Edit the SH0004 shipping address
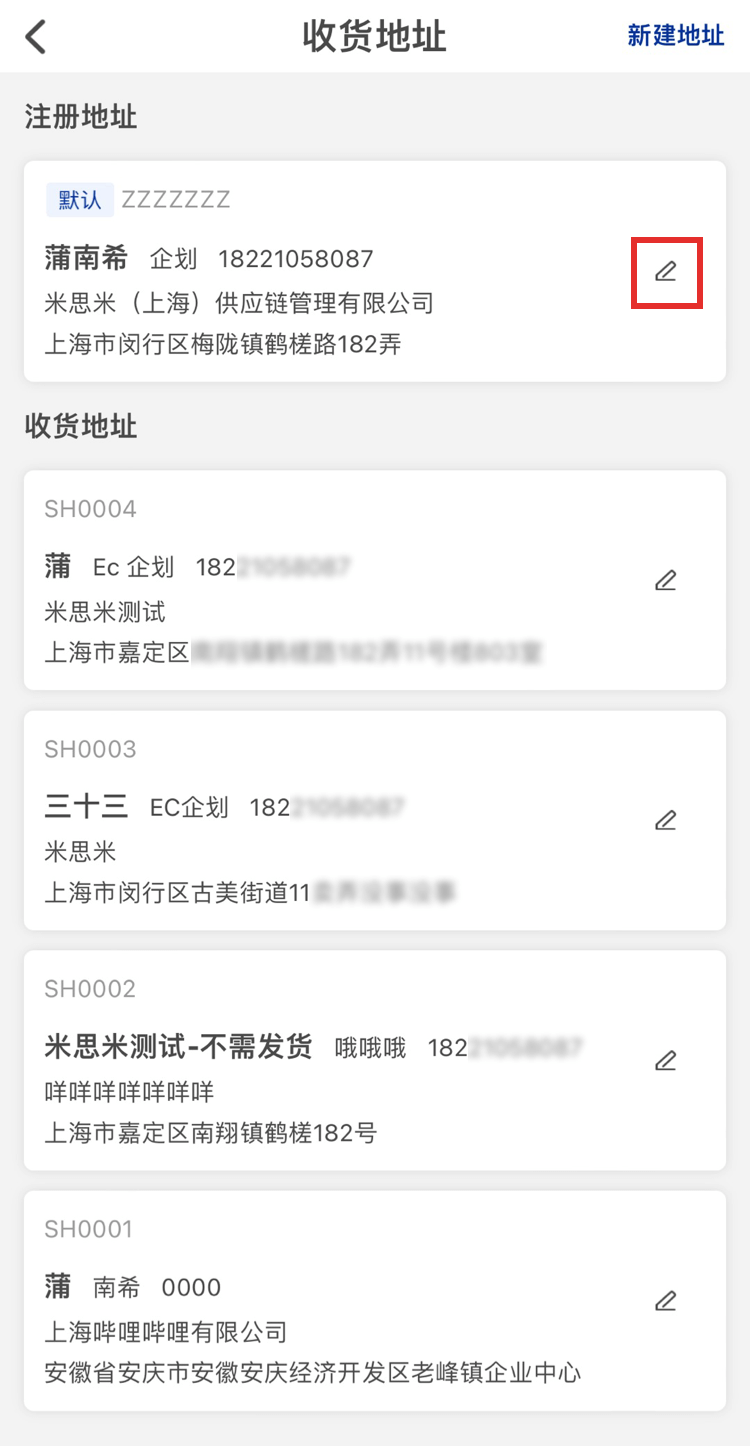 point(666,581)
